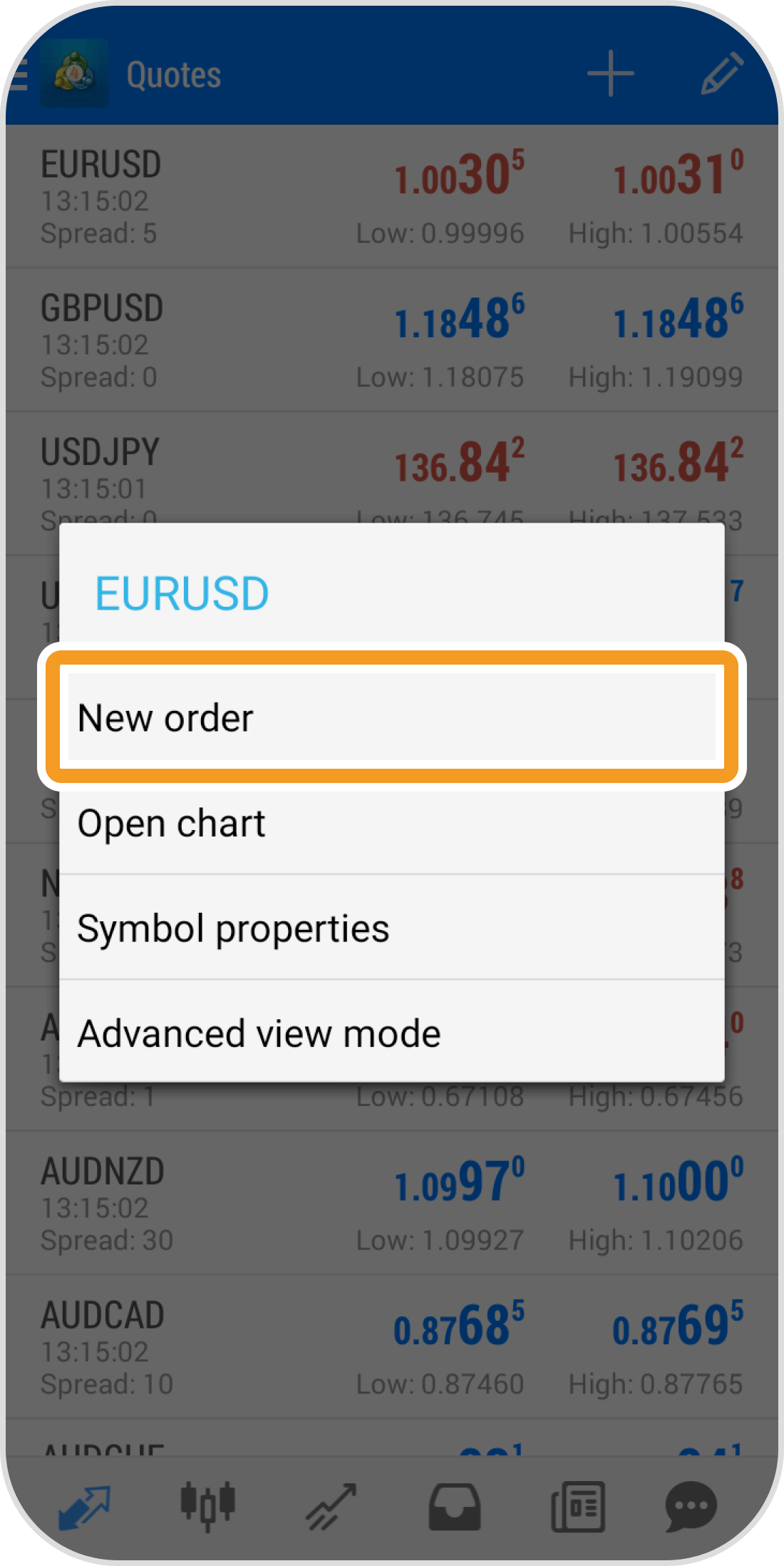
Task: Select Advanced view mode option
Action: 391,1033
